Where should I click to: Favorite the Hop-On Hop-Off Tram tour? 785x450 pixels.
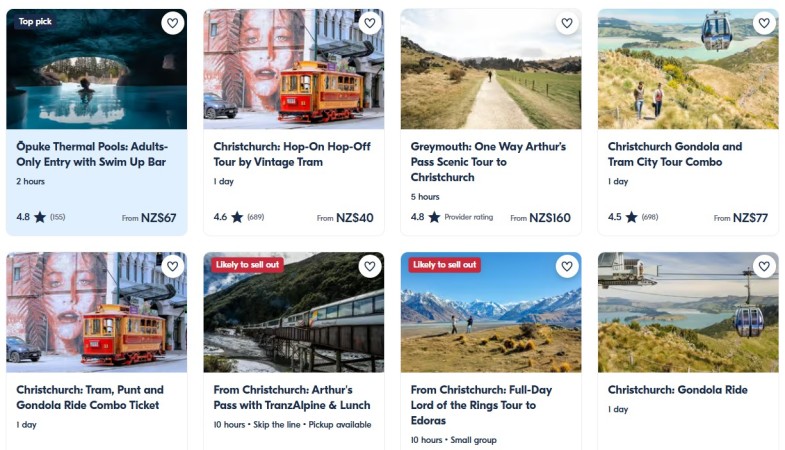pos(369,23)
